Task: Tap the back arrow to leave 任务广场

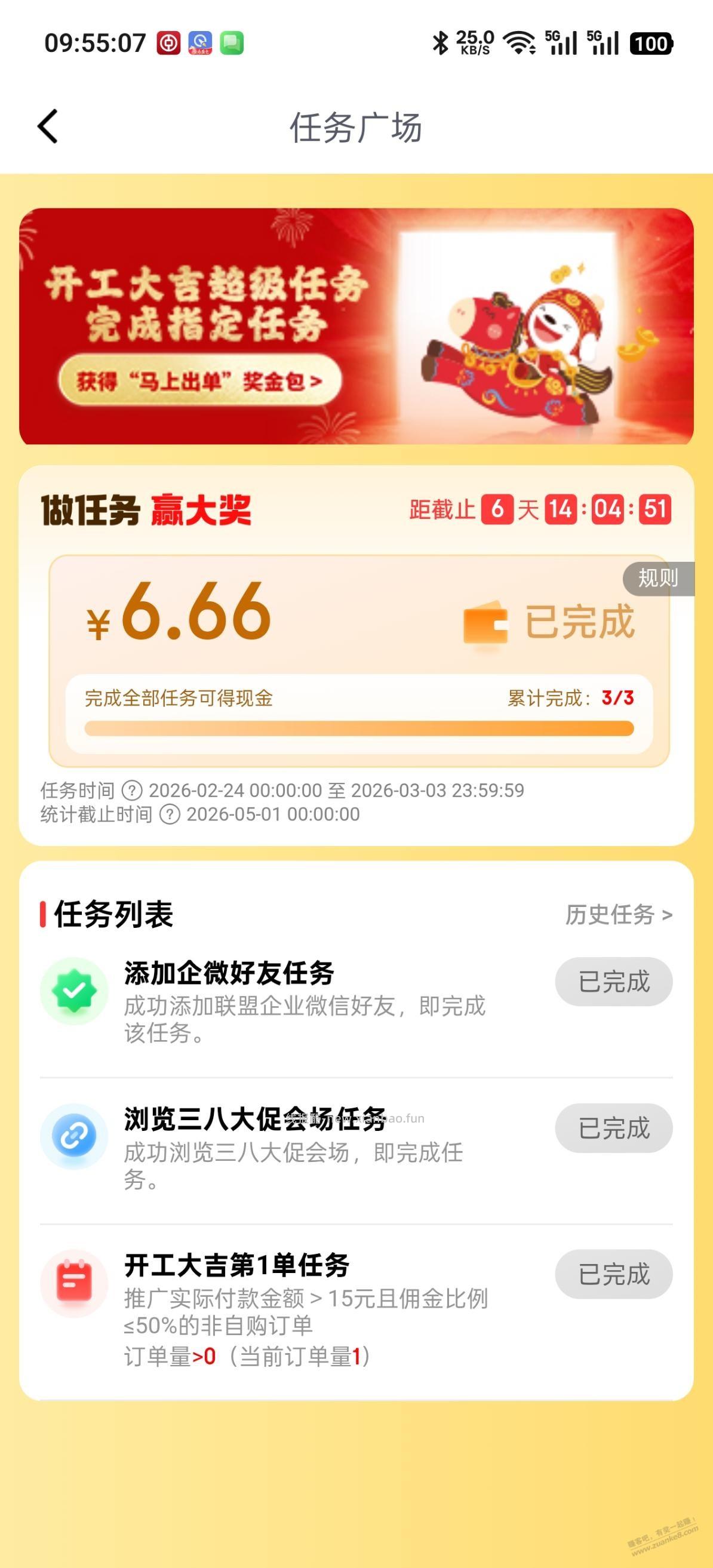Action: point(48,126)
